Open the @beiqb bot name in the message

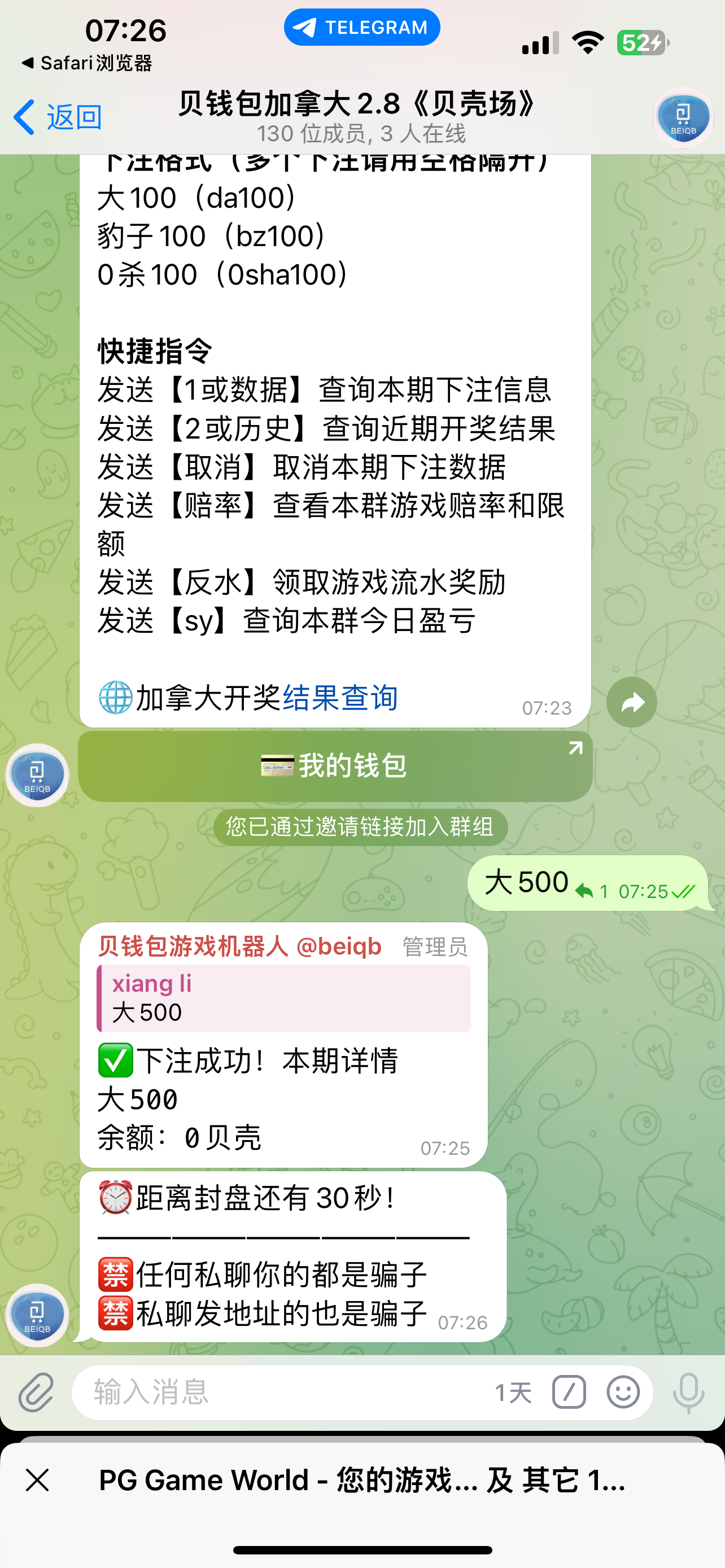[240, 947]
